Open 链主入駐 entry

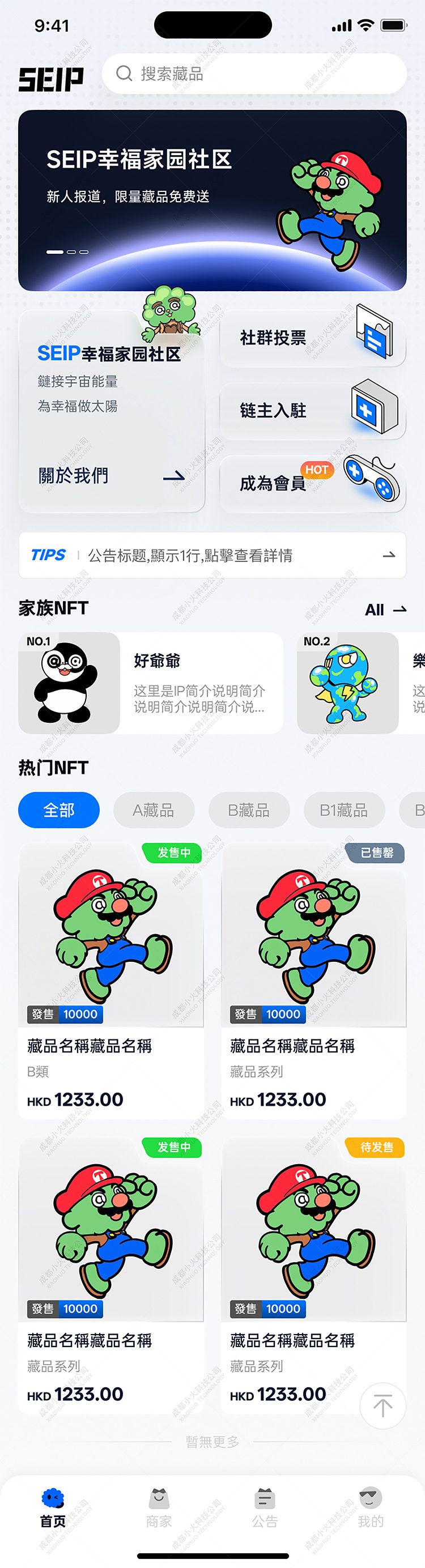(312, 410)
